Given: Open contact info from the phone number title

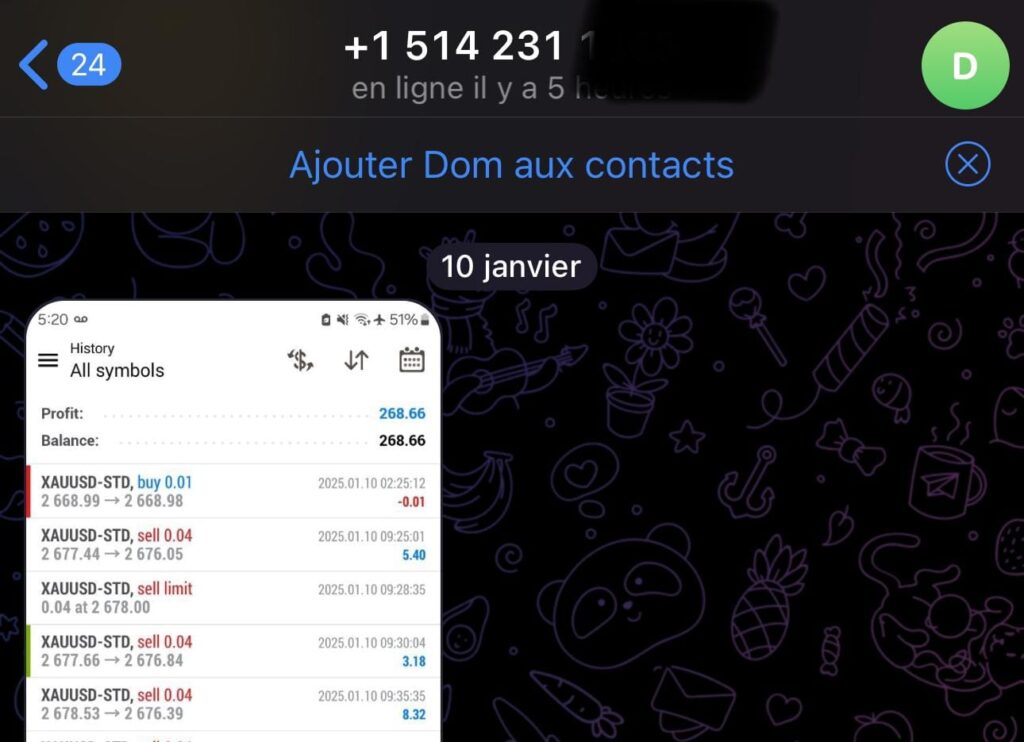Looking at the screenshot, I should coord(470,48).
